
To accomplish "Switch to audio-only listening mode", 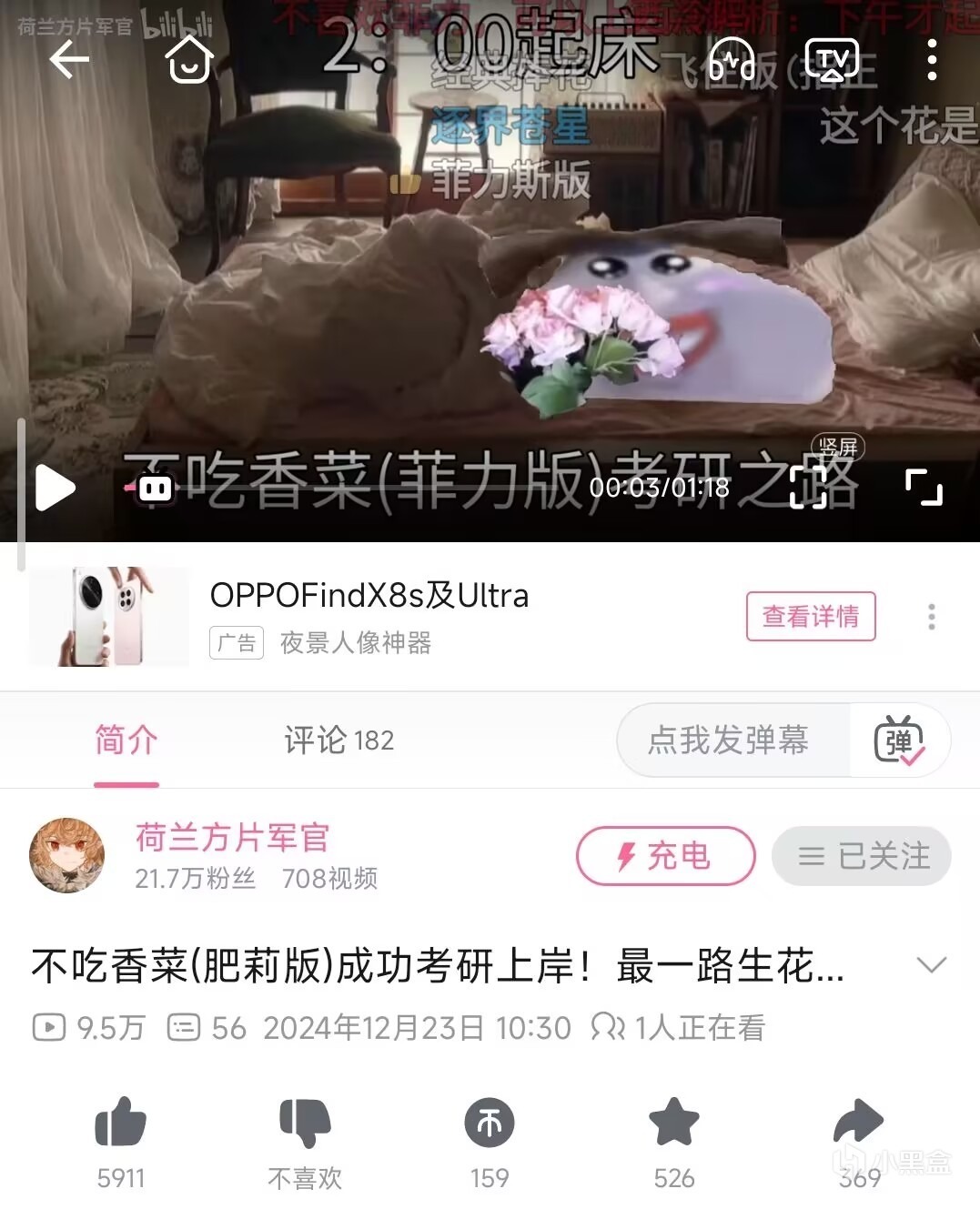I will 732,61.
